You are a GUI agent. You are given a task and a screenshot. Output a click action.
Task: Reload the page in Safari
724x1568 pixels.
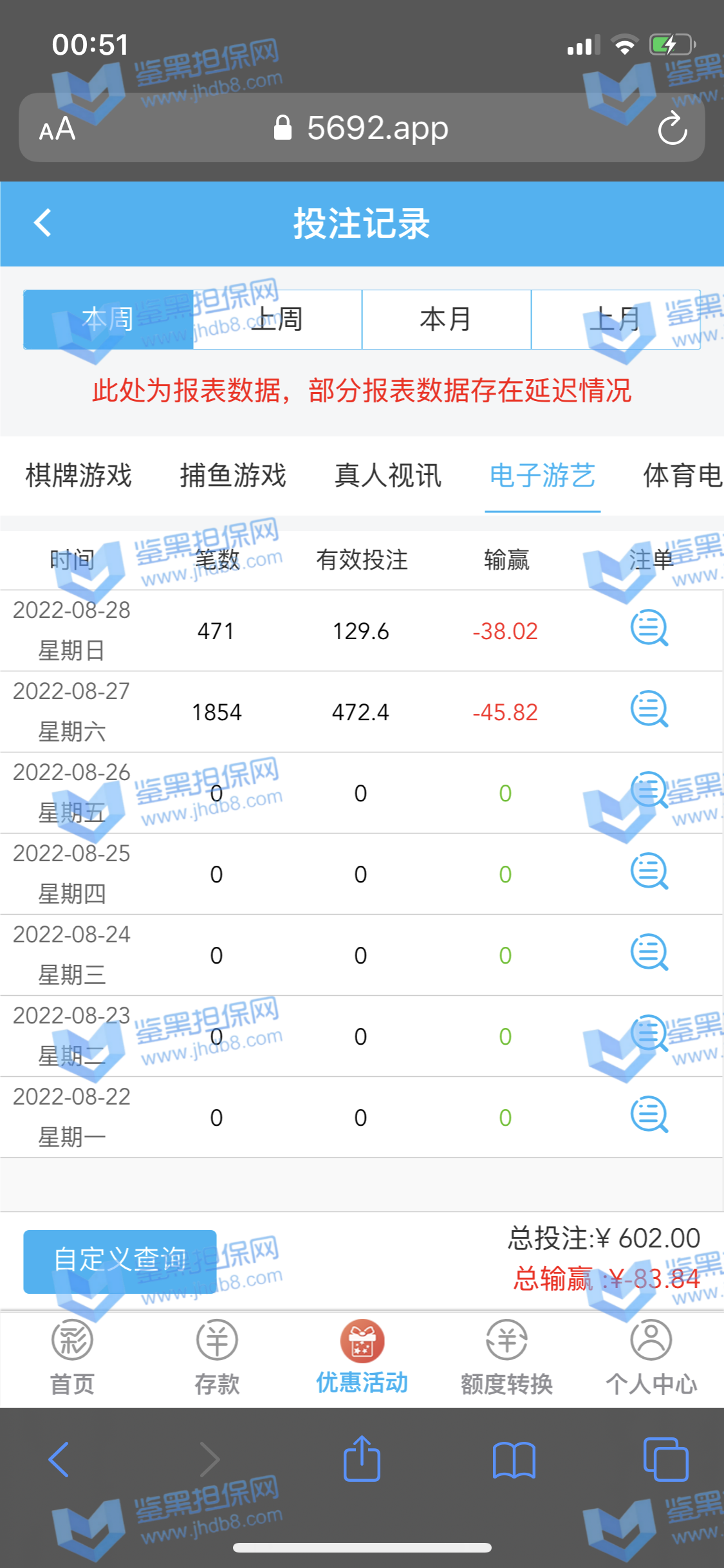click(x=673, y=128)
